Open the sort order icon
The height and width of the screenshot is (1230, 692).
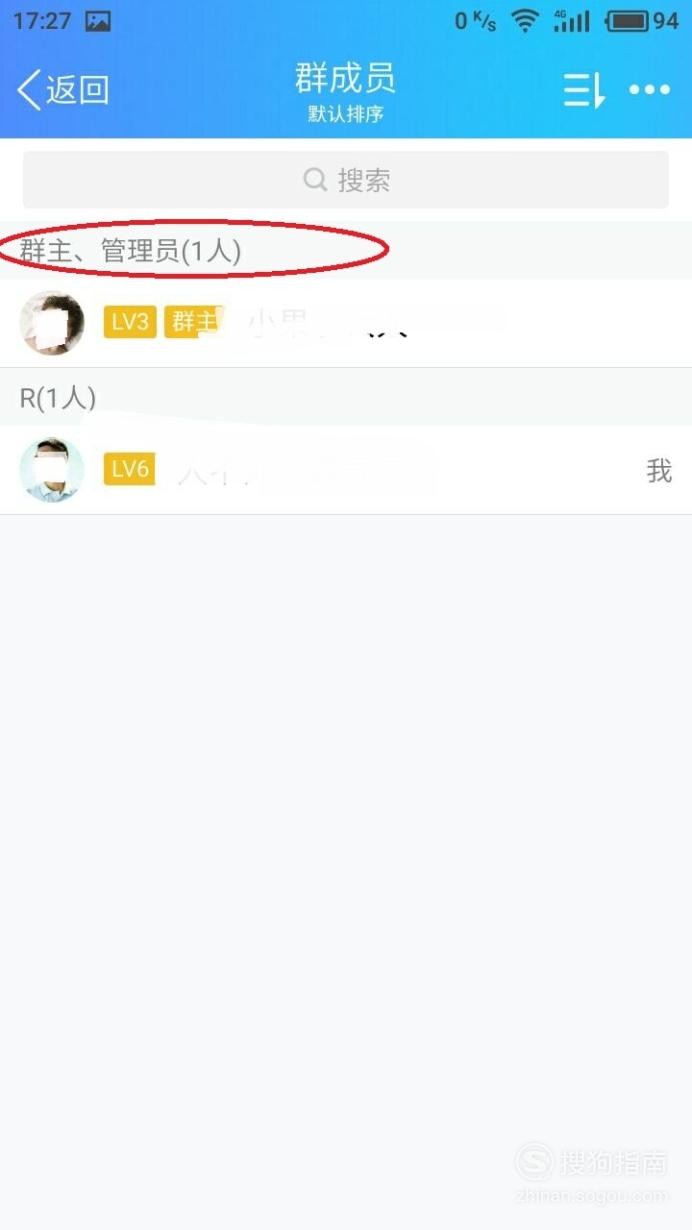[x=584, y=90]
